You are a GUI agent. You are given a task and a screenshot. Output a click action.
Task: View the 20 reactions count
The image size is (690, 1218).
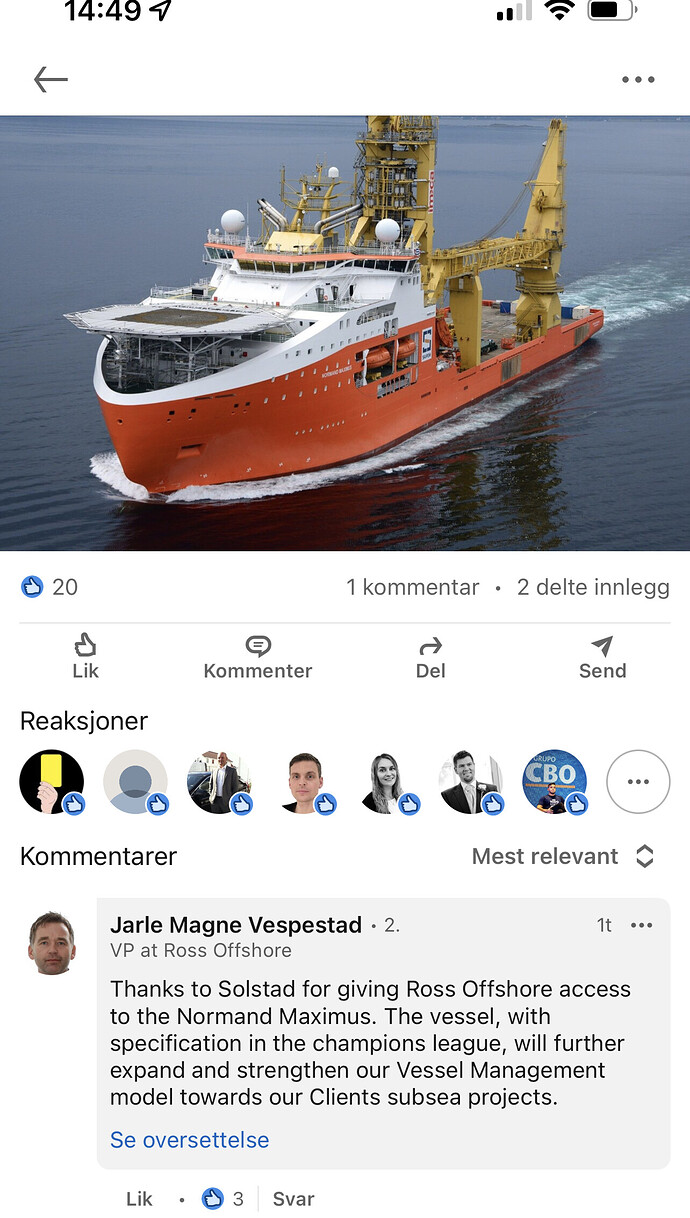coord(51,587)
